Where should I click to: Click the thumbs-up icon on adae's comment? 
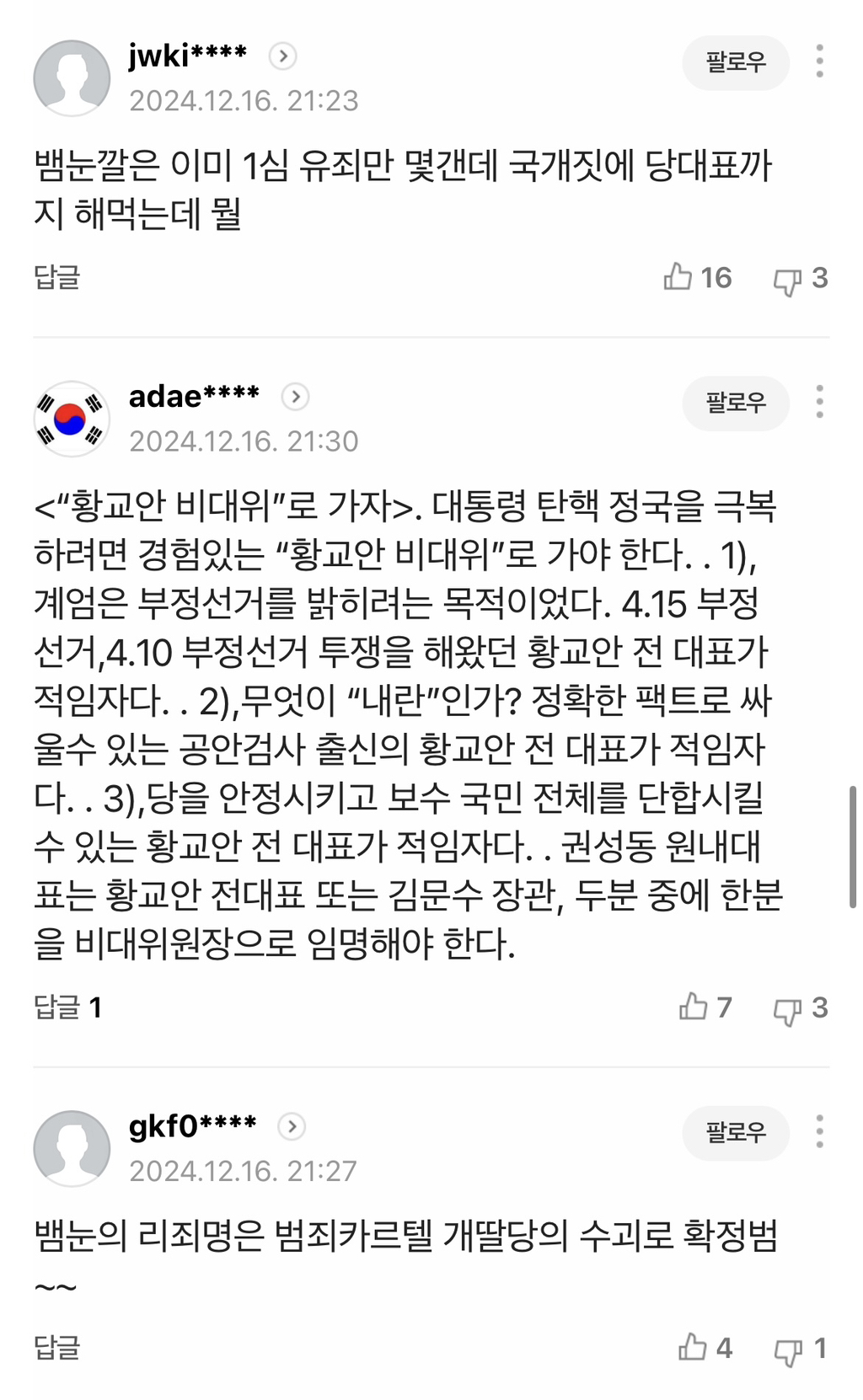click(x=693, y=1006)
